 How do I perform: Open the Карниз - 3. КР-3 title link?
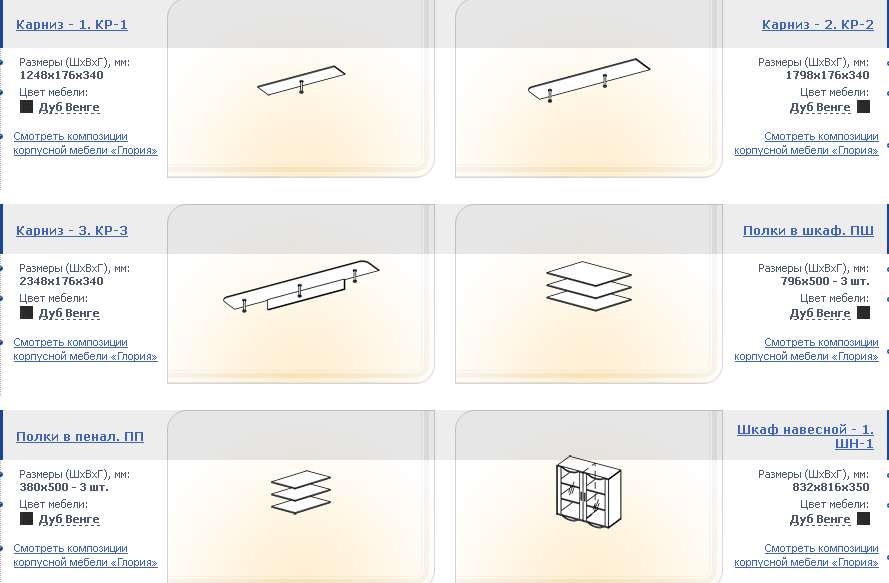[72, 231]
